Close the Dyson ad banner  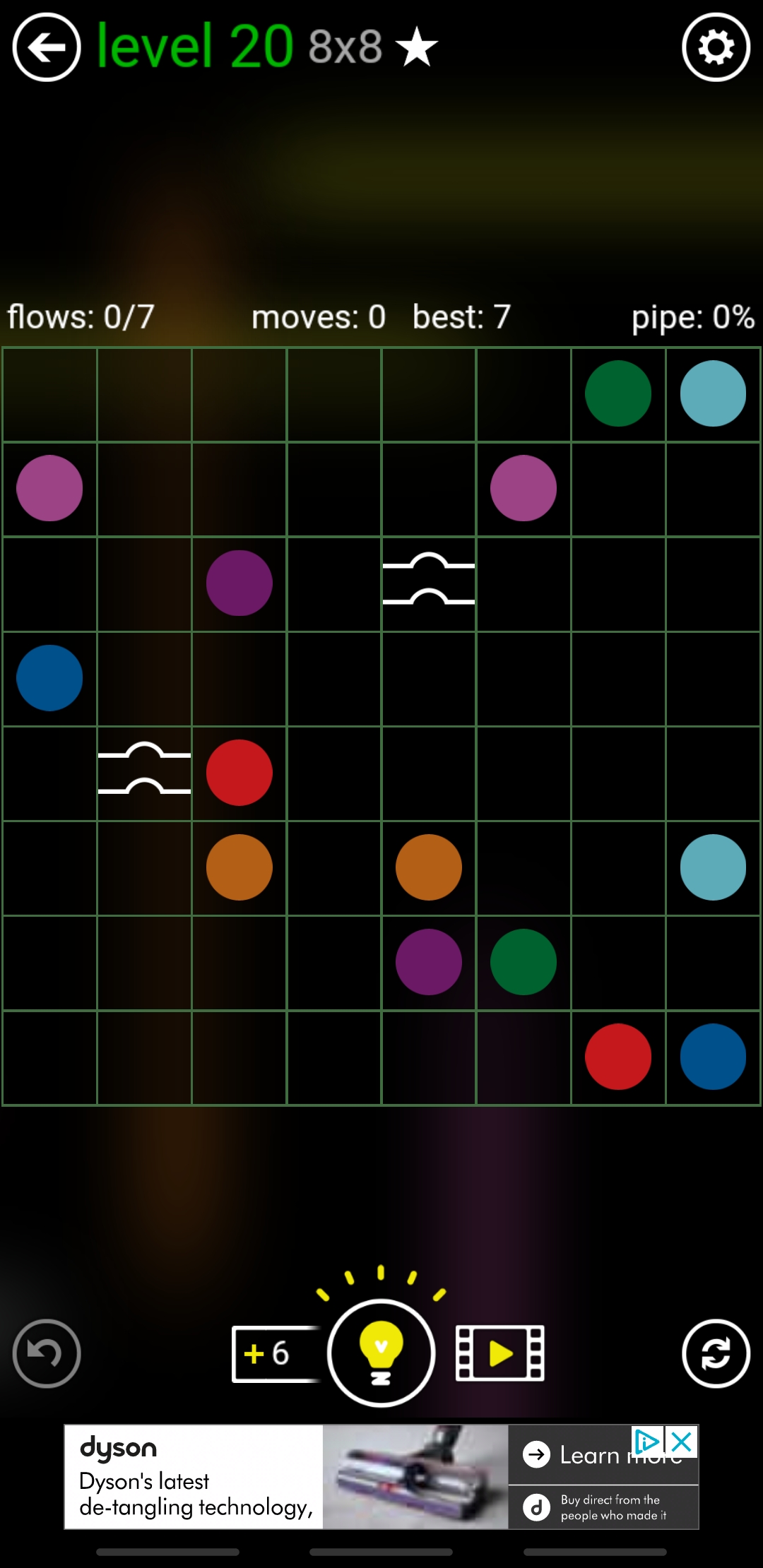(x=682, y=1442)
